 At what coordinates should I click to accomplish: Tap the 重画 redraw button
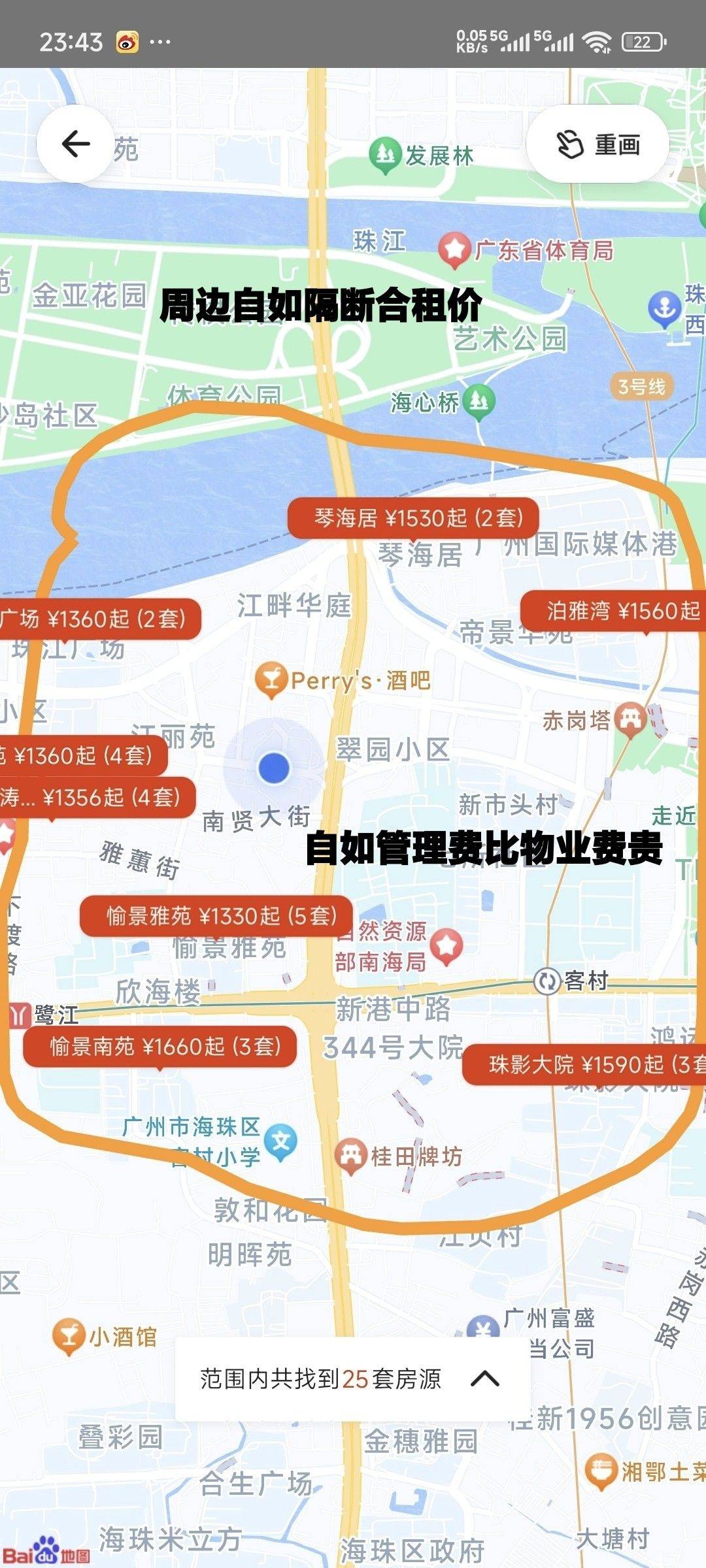(597, 144)
